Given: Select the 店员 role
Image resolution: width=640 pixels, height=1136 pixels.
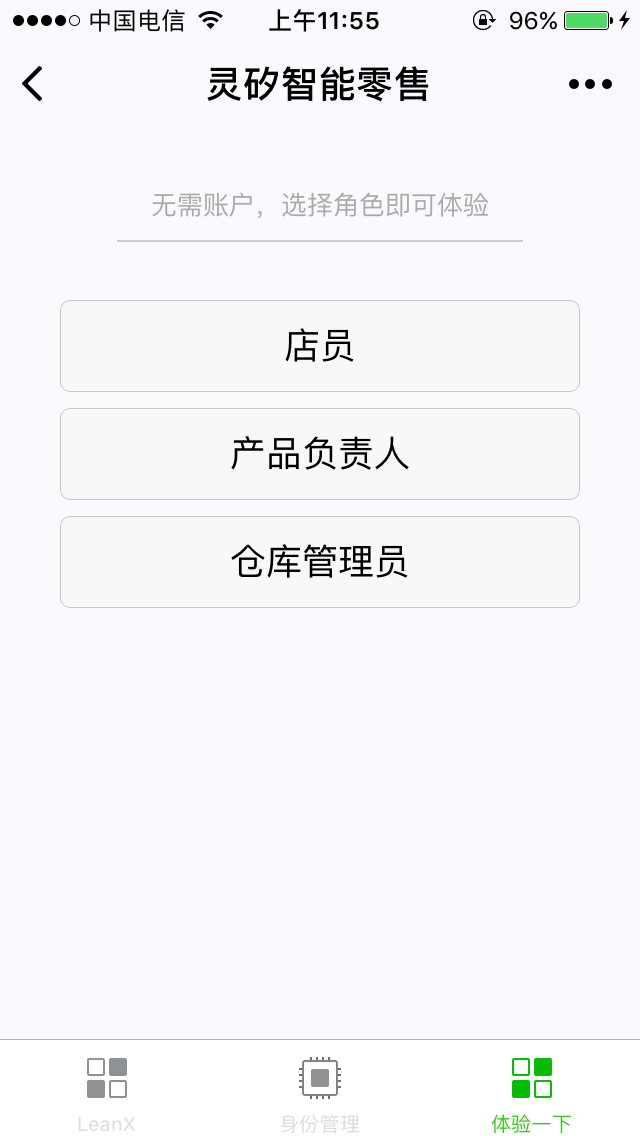Looking at the screenshot, I should 320,346.
